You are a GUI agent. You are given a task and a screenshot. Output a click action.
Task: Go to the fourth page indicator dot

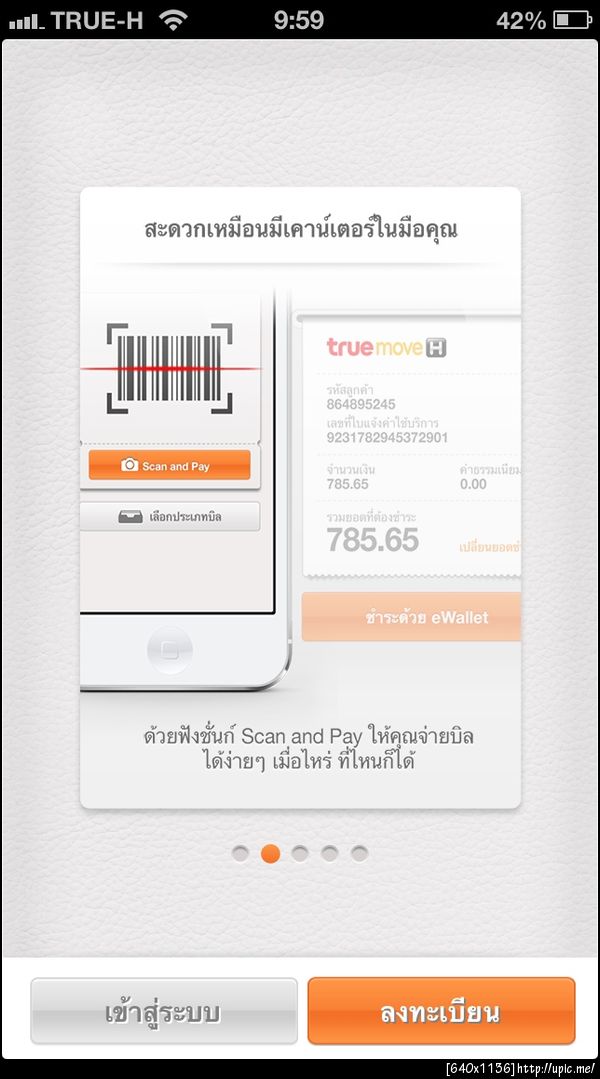coord(330,853)
